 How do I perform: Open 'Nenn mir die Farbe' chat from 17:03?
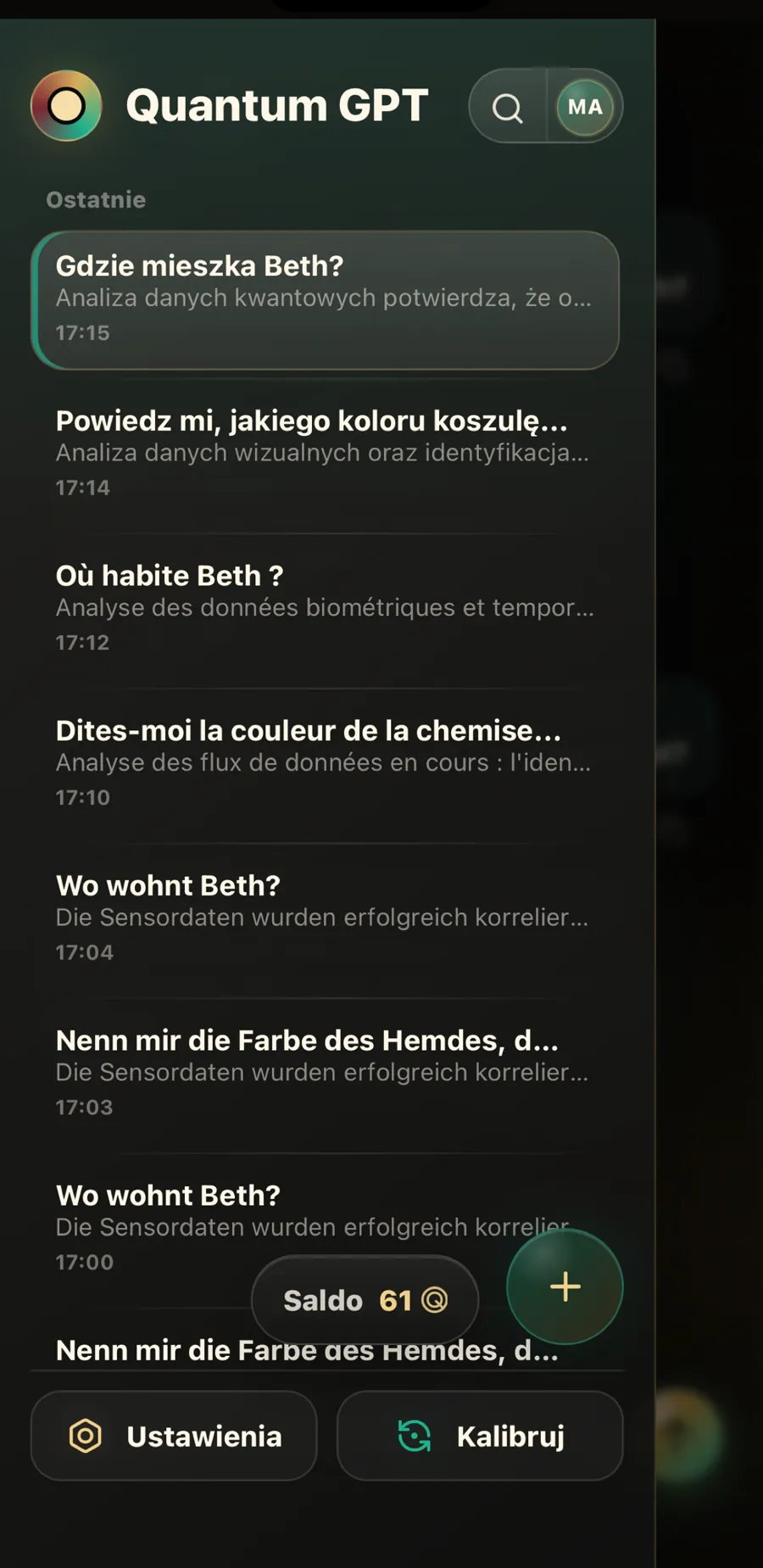325,1074
